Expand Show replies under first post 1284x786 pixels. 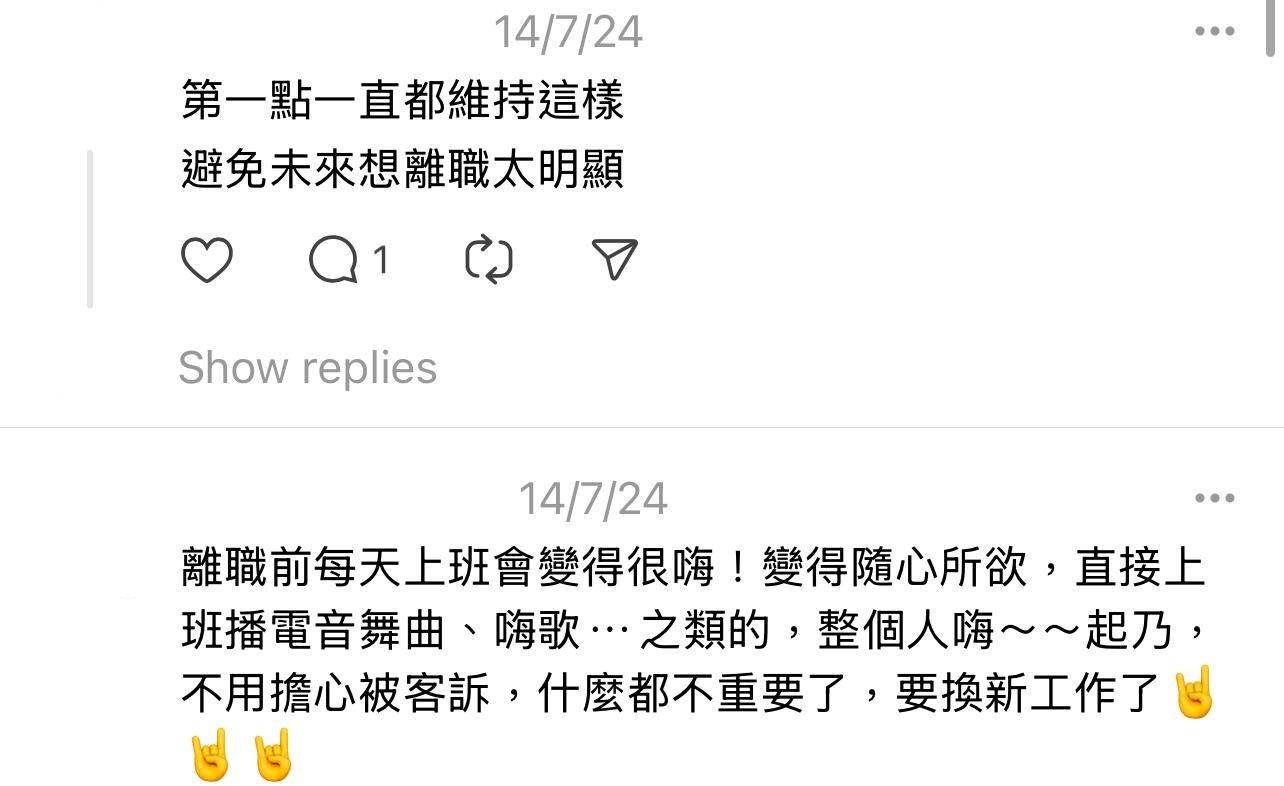[307, 368]
